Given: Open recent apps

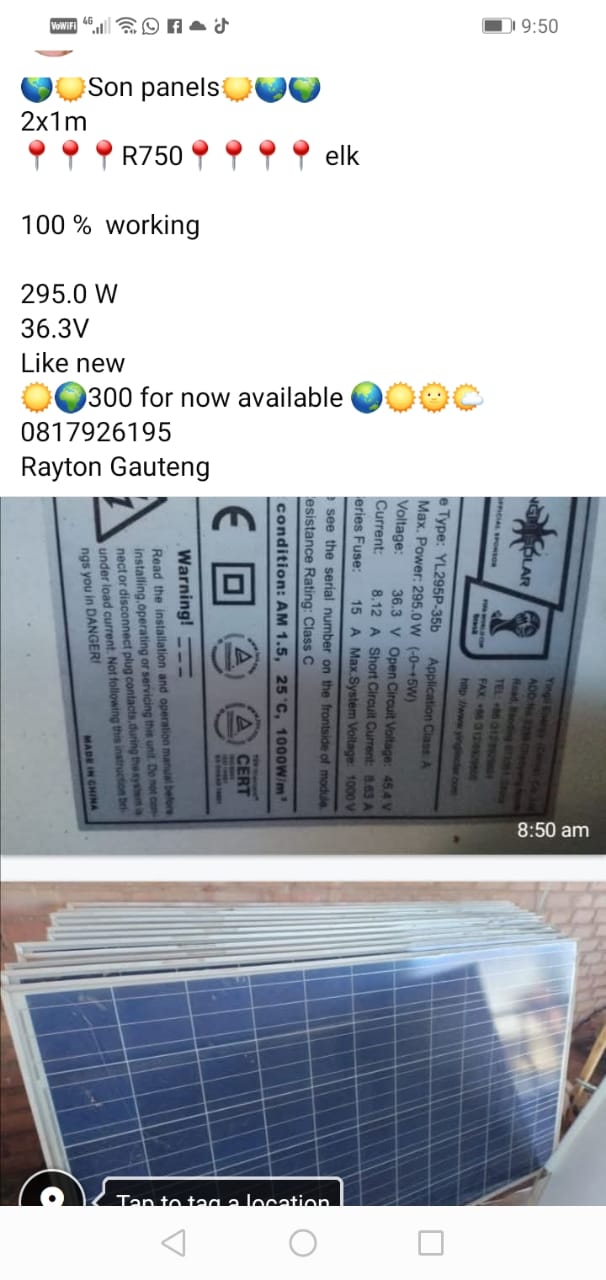Looking at the screenshot, I should point(431,1243).
